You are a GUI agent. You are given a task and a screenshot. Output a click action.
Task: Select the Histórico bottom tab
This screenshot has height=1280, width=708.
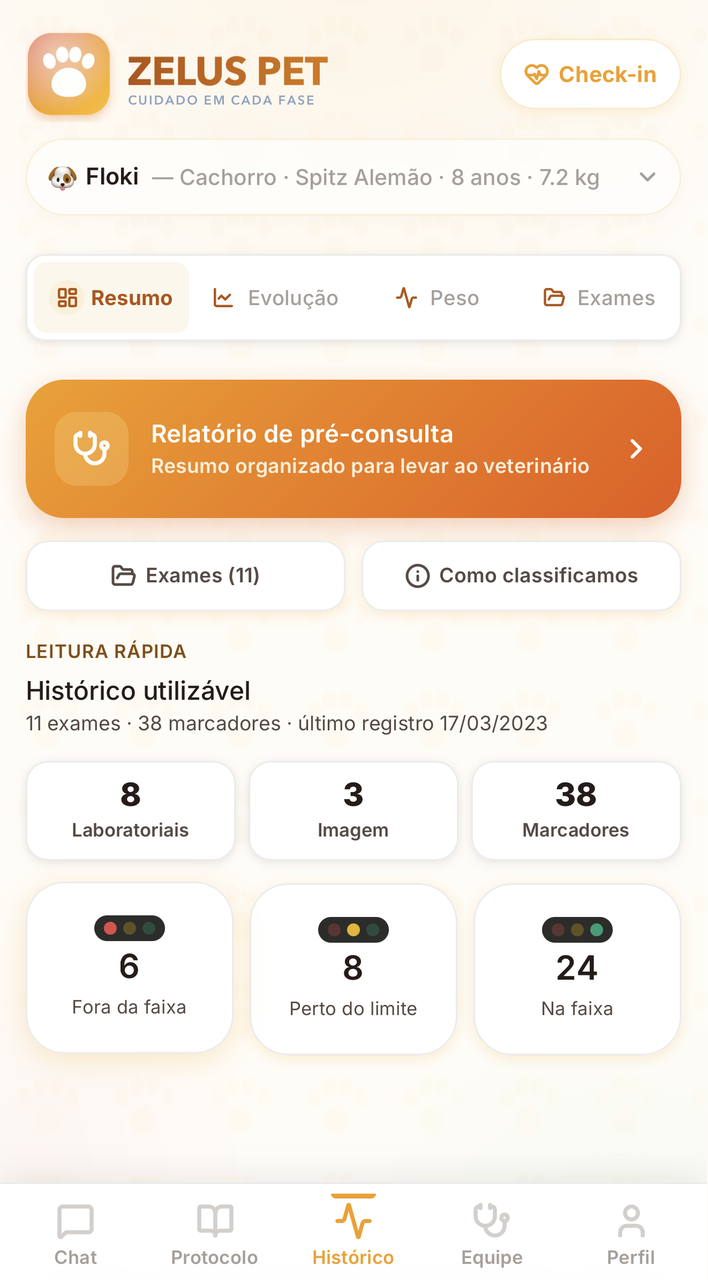point(353,1234)
